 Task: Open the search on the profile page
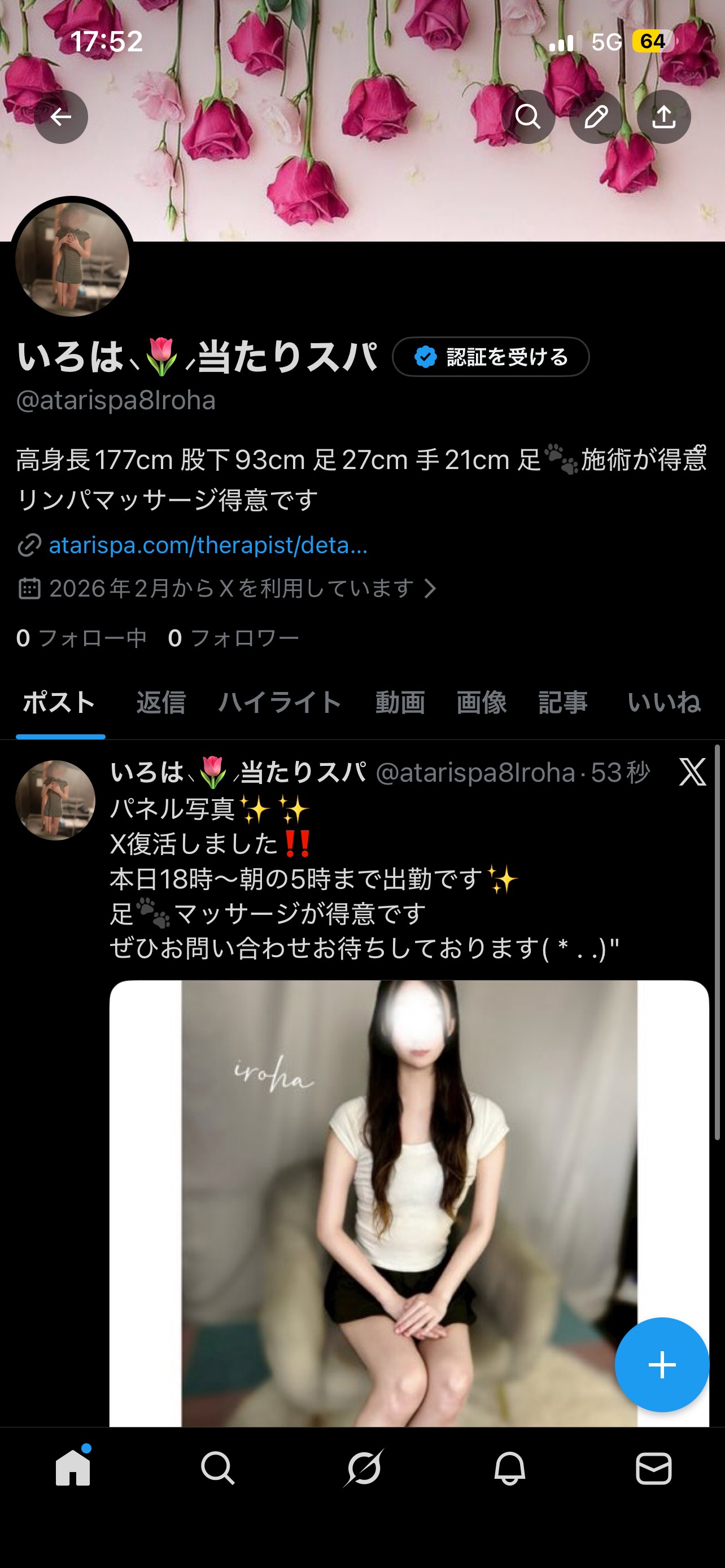click(529, 116)
